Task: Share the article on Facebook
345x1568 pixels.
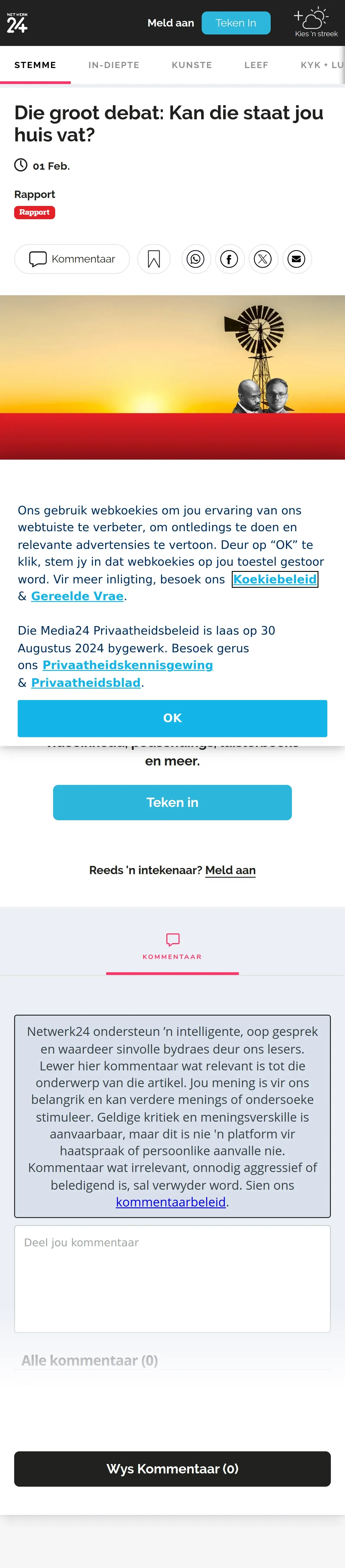Action: [229, 259]
